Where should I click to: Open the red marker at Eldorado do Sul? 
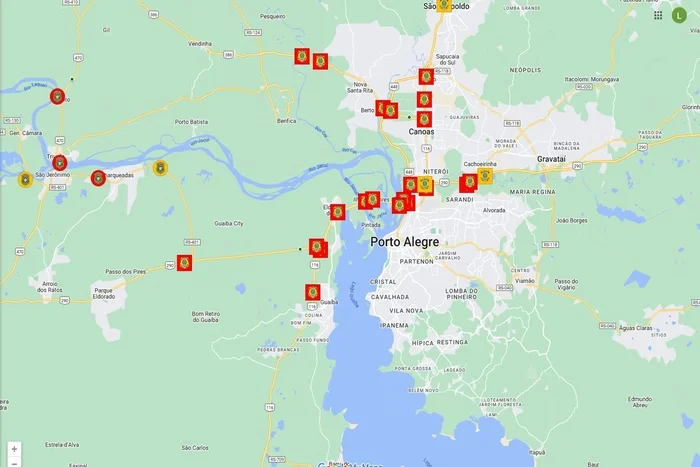click(x=338, y=212)
